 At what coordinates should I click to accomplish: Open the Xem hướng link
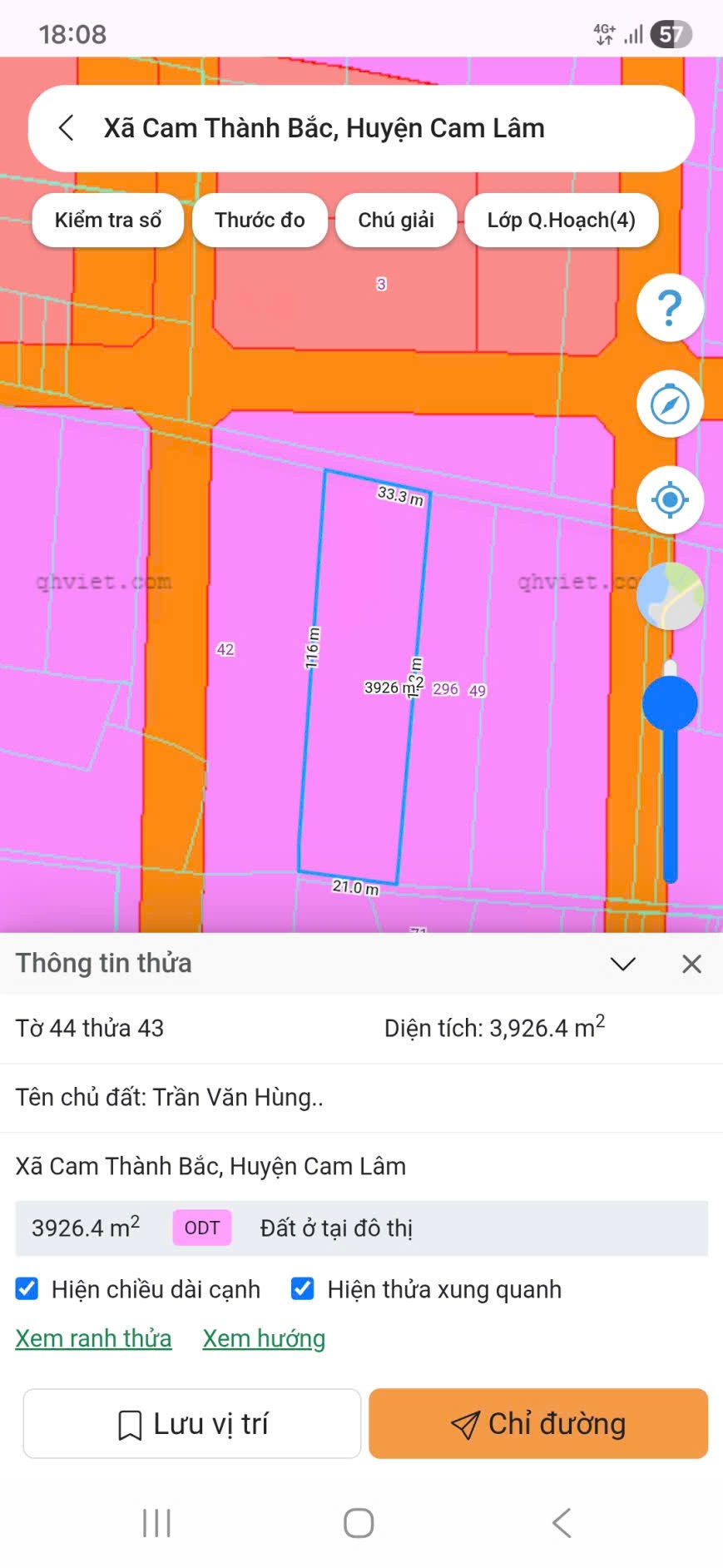[x=264, y=1338]
